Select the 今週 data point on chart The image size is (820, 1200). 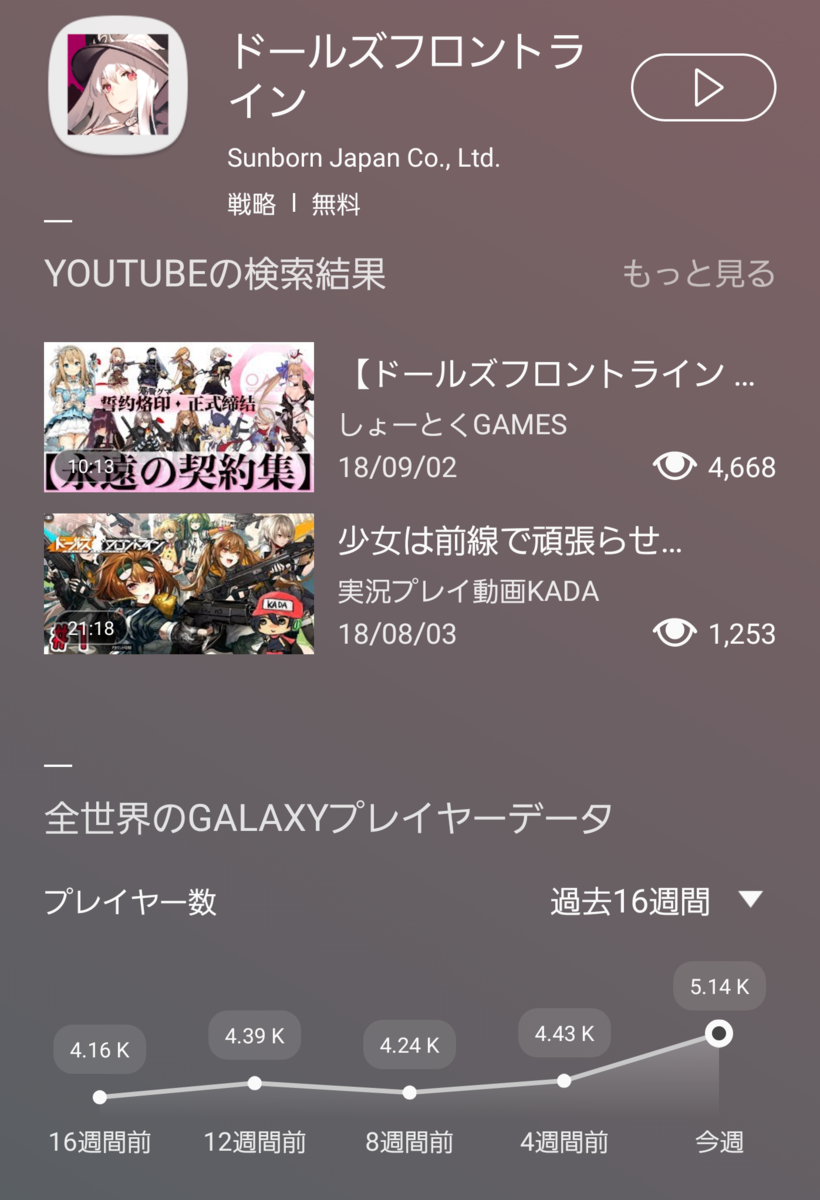pos(718,1033)
